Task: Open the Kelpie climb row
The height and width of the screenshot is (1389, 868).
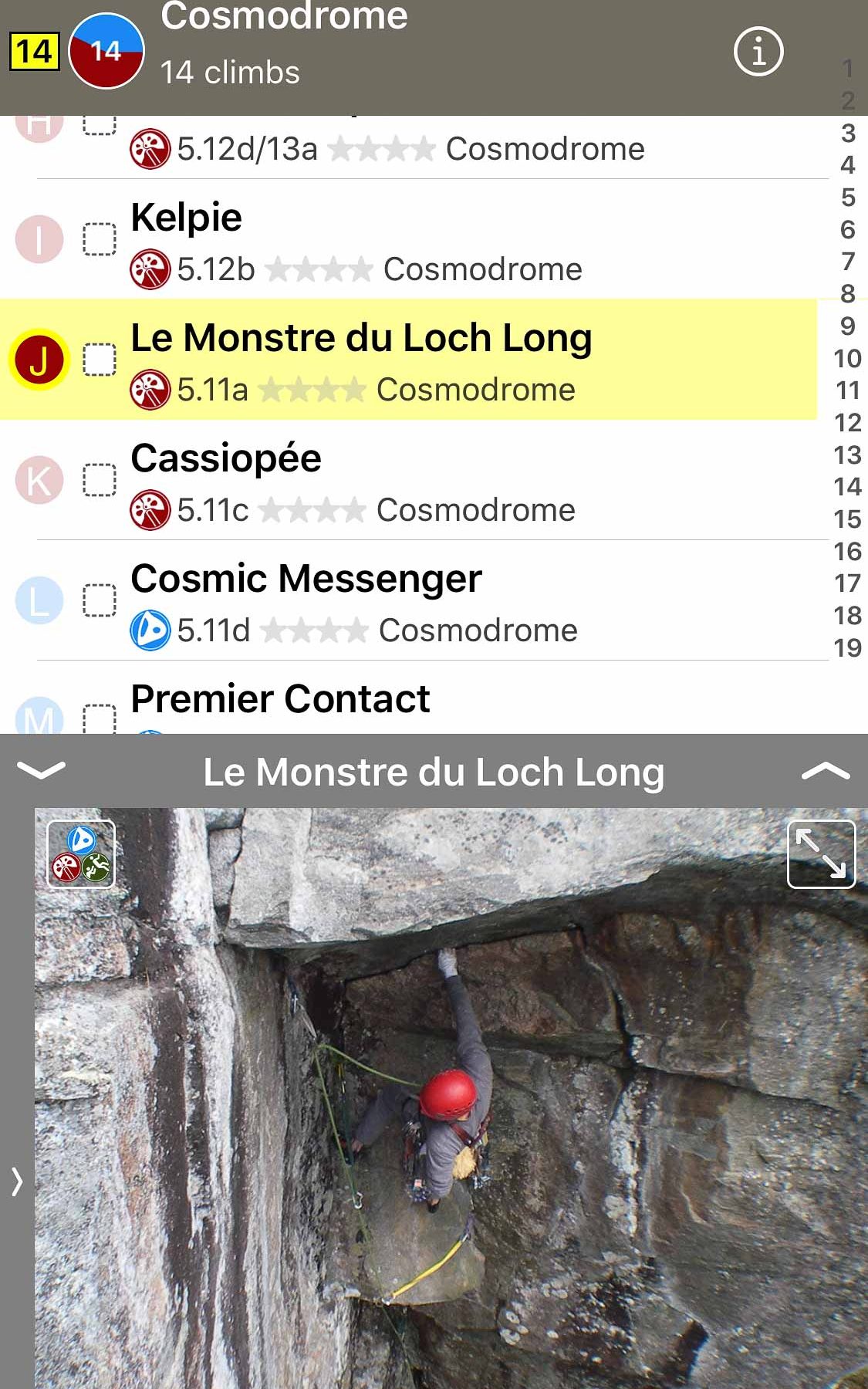Action: [x=432, y=239]
